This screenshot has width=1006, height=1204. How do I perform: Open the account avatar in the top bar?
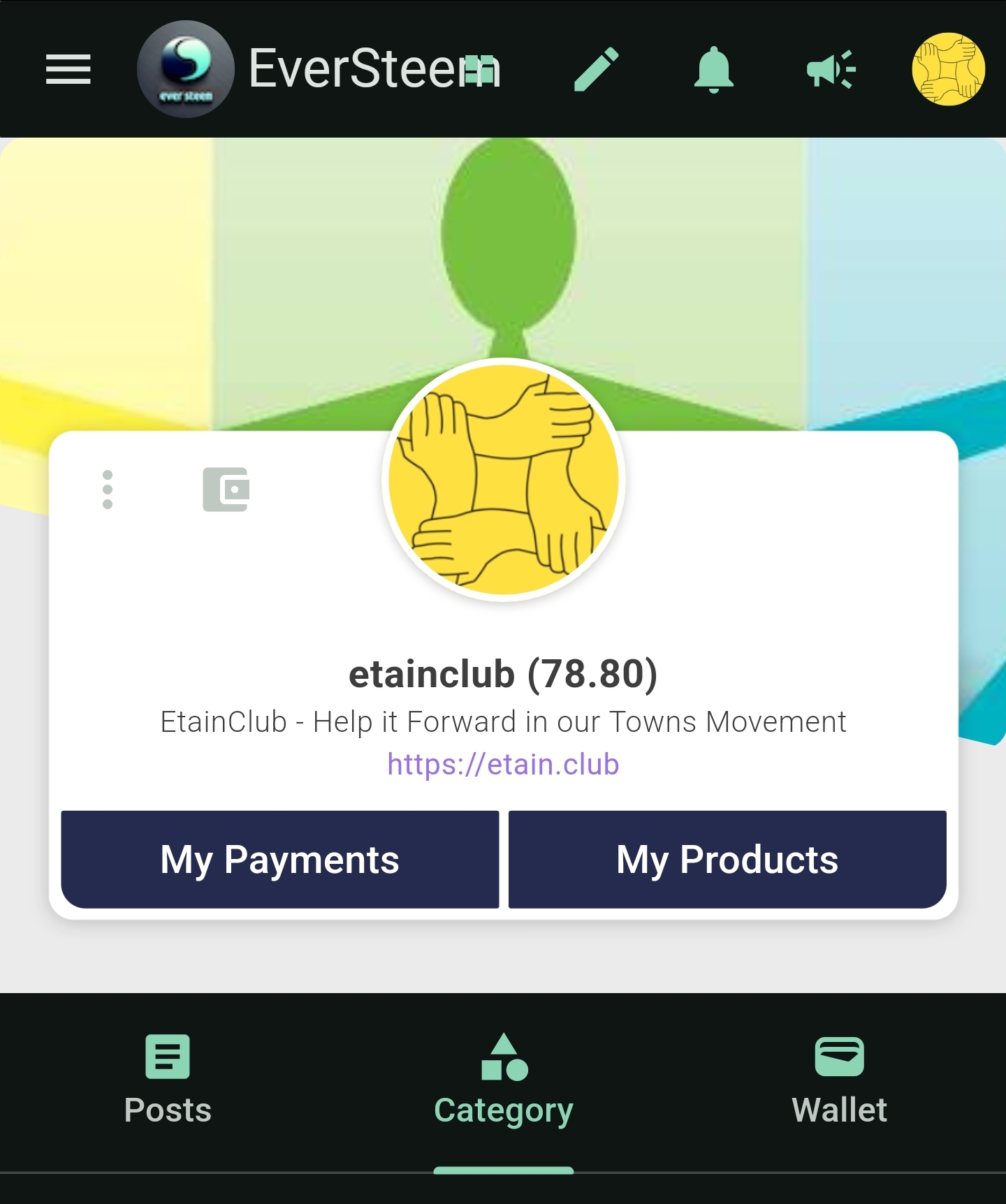point(948,69)
